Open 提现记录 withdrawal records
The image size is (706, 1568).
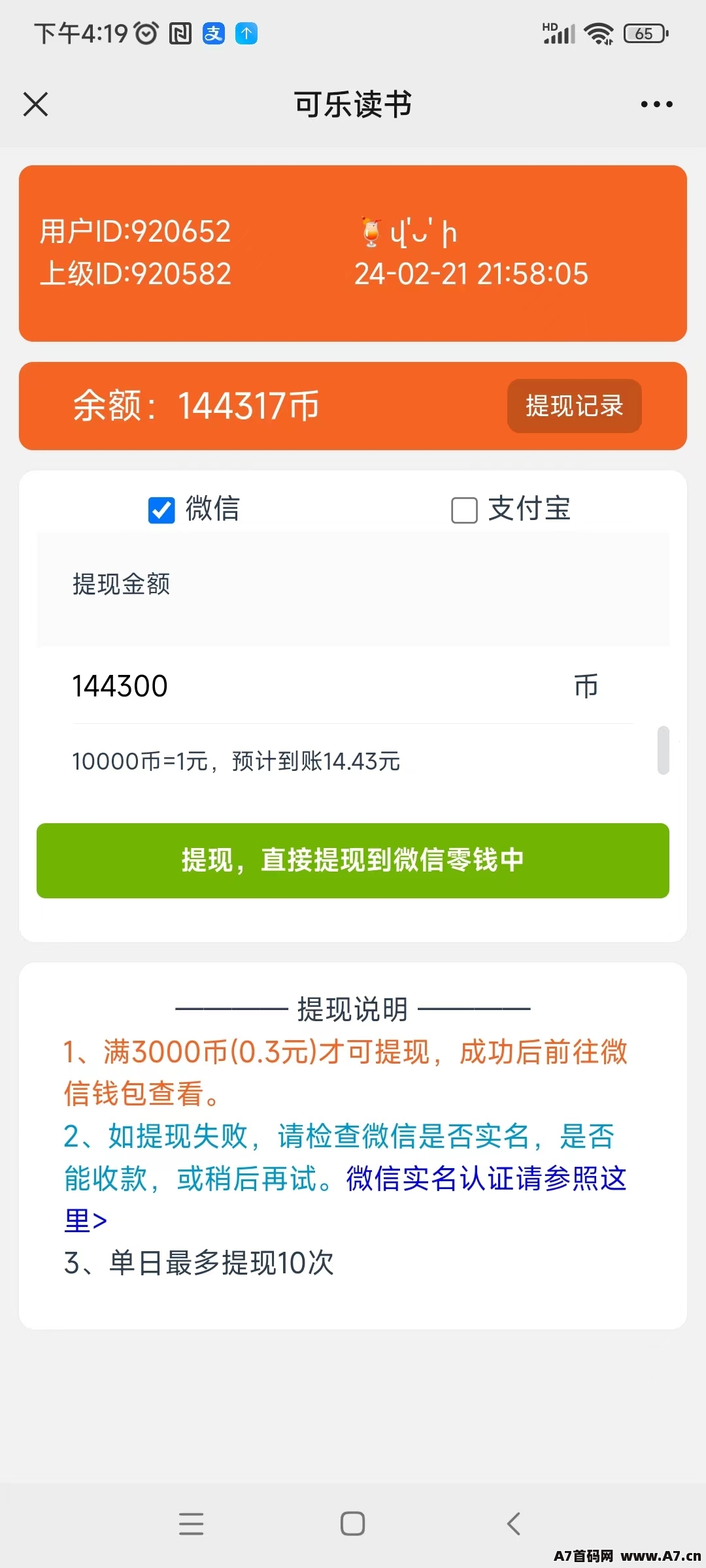(x=574, y=406)
